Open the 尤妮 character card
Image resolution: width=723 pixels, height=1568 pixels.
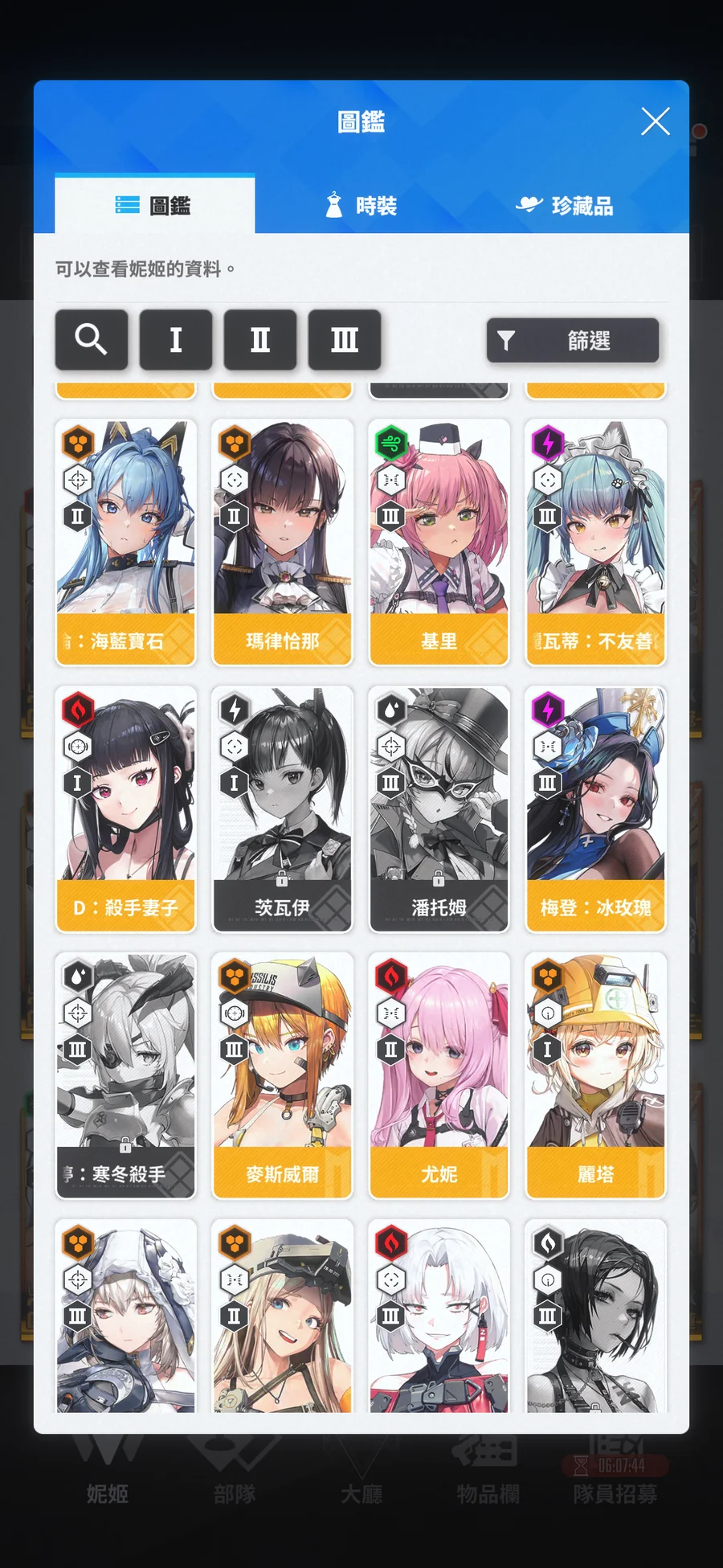coord(439,1076)
